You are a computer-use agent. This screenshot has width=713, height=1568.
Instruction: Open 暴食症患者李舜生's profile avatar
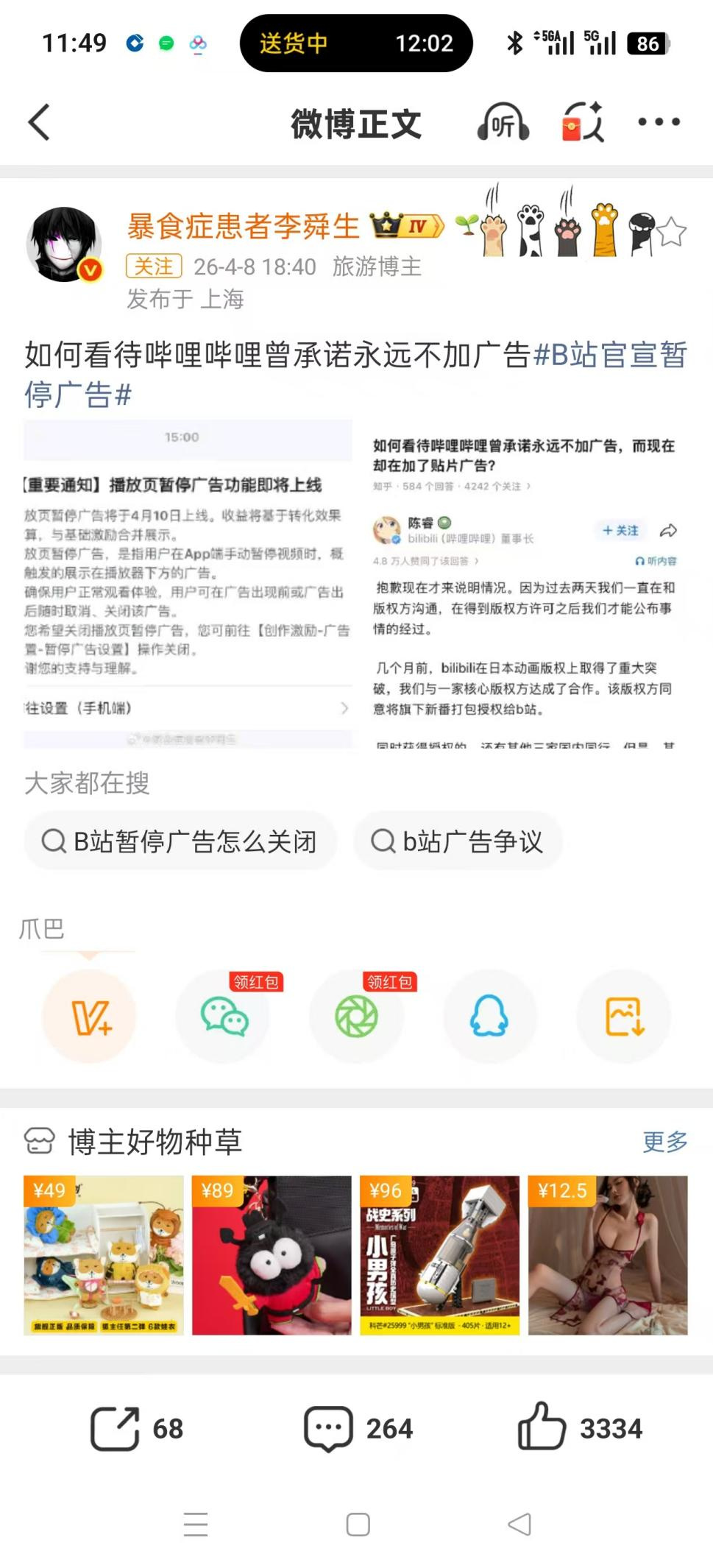tap(64, 244)
